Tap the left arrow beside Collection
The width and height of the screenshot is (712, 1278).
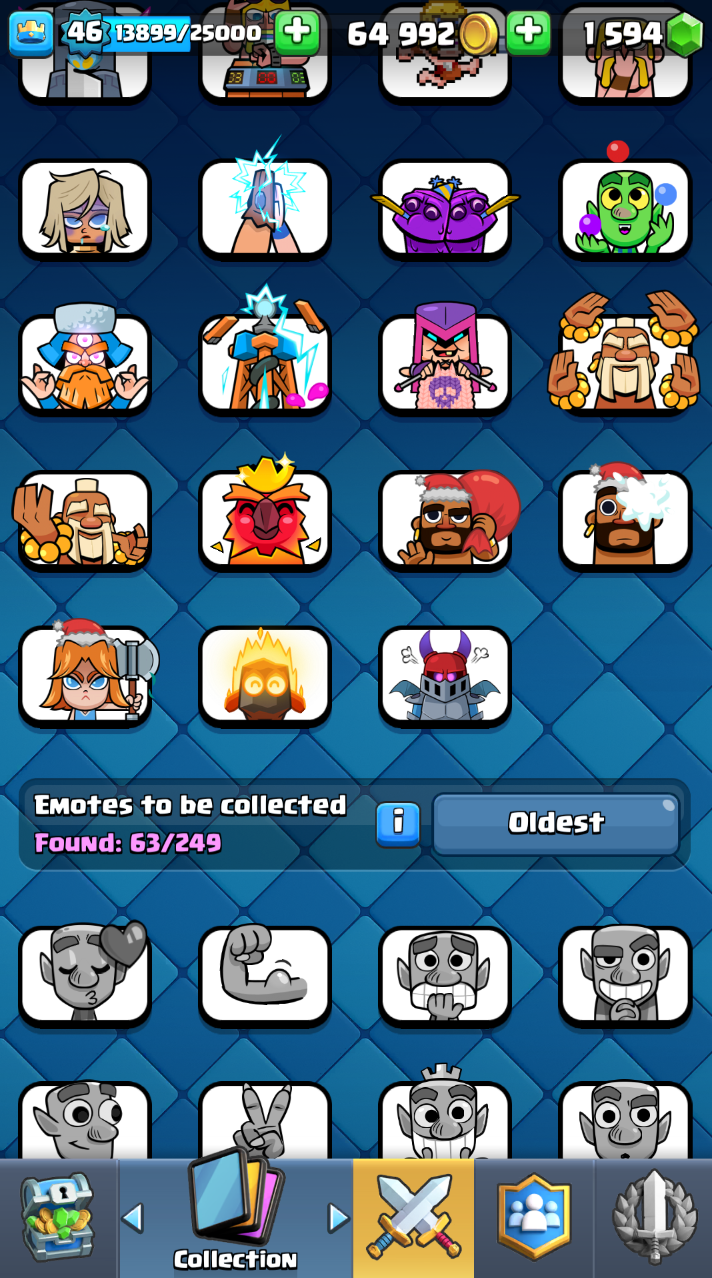click(133, 1217)
